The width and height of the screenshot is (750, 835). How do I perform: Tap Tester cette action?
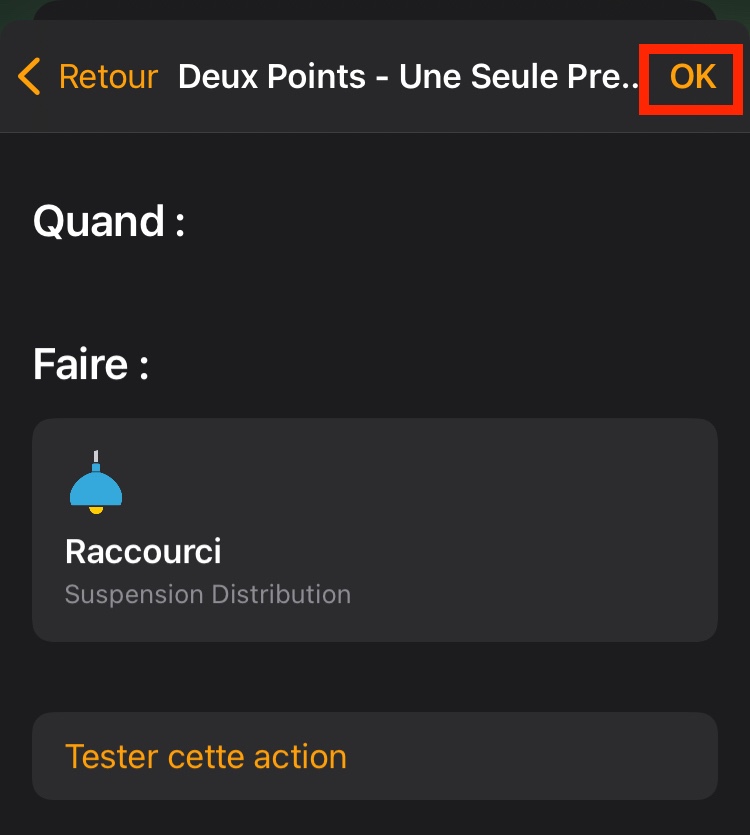375,756
